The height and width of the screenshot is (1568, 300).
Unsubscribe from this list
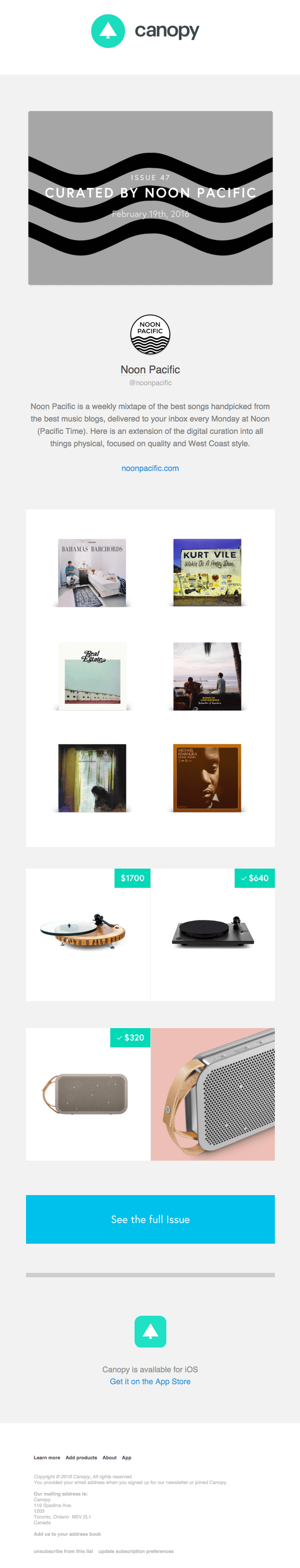pyautogui.click(x=63, y=1551)
